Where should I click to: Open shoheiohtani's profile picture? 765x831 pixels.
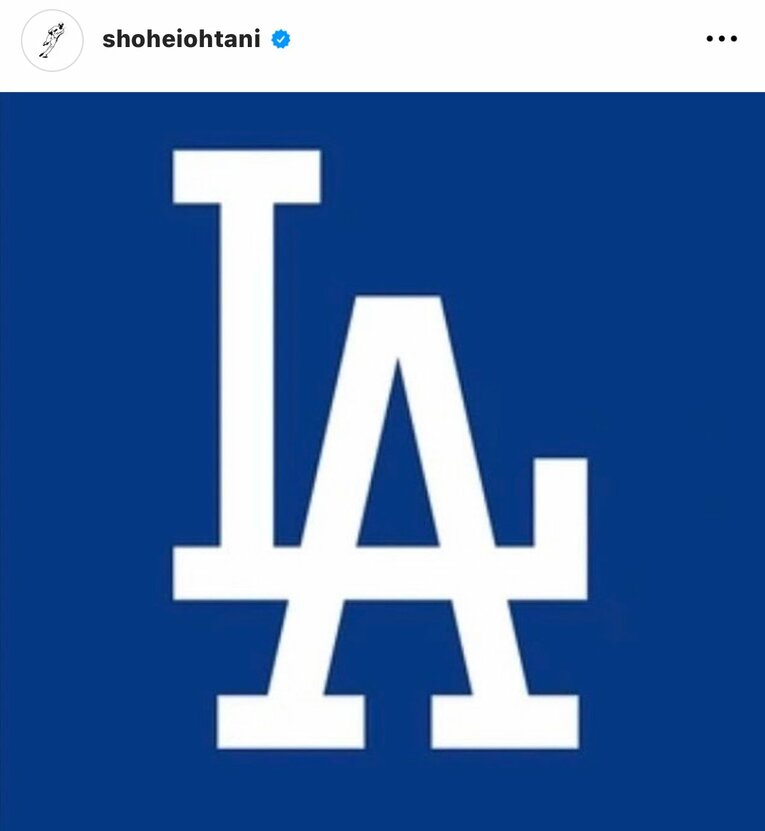click(x=52, y=40)
